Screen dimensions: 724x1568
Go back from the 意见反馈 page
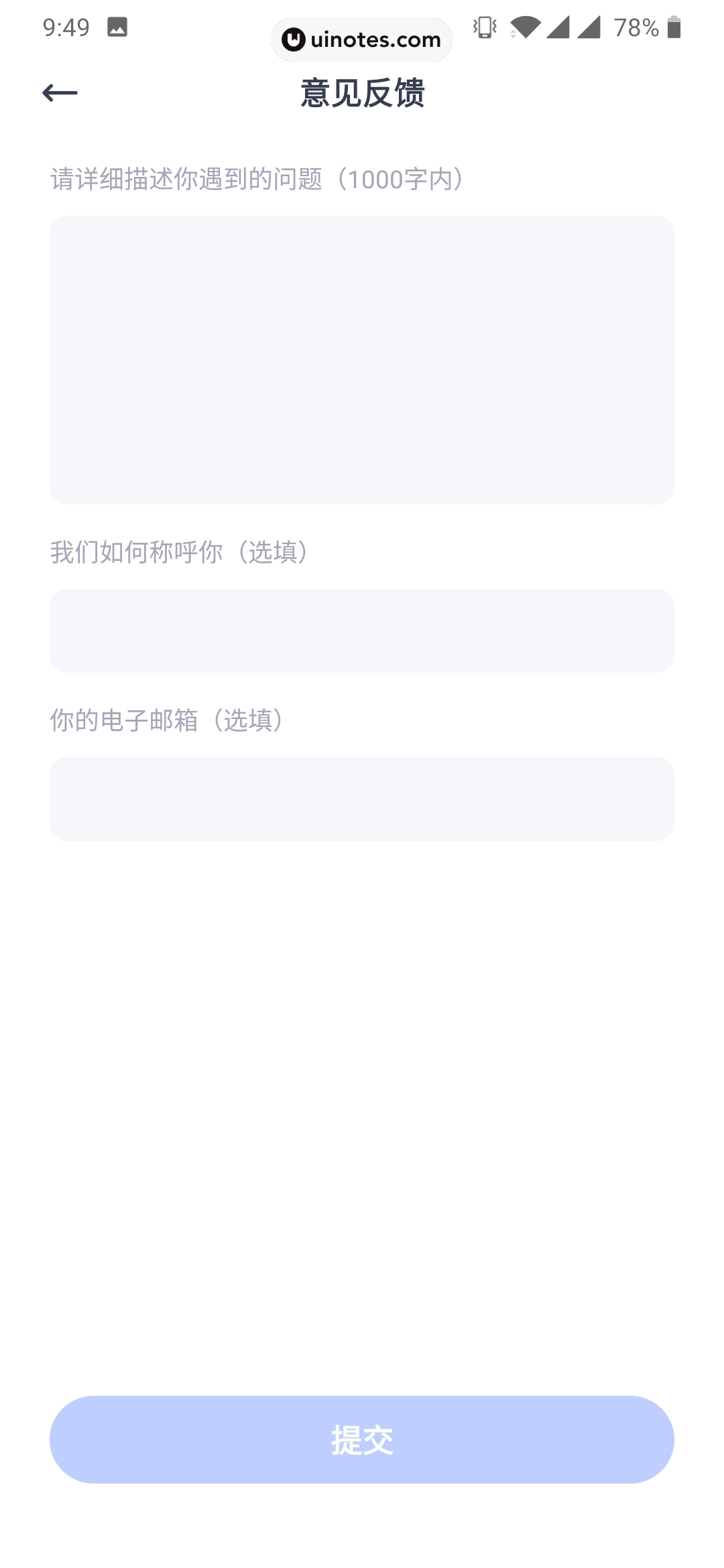pos(60,92)
